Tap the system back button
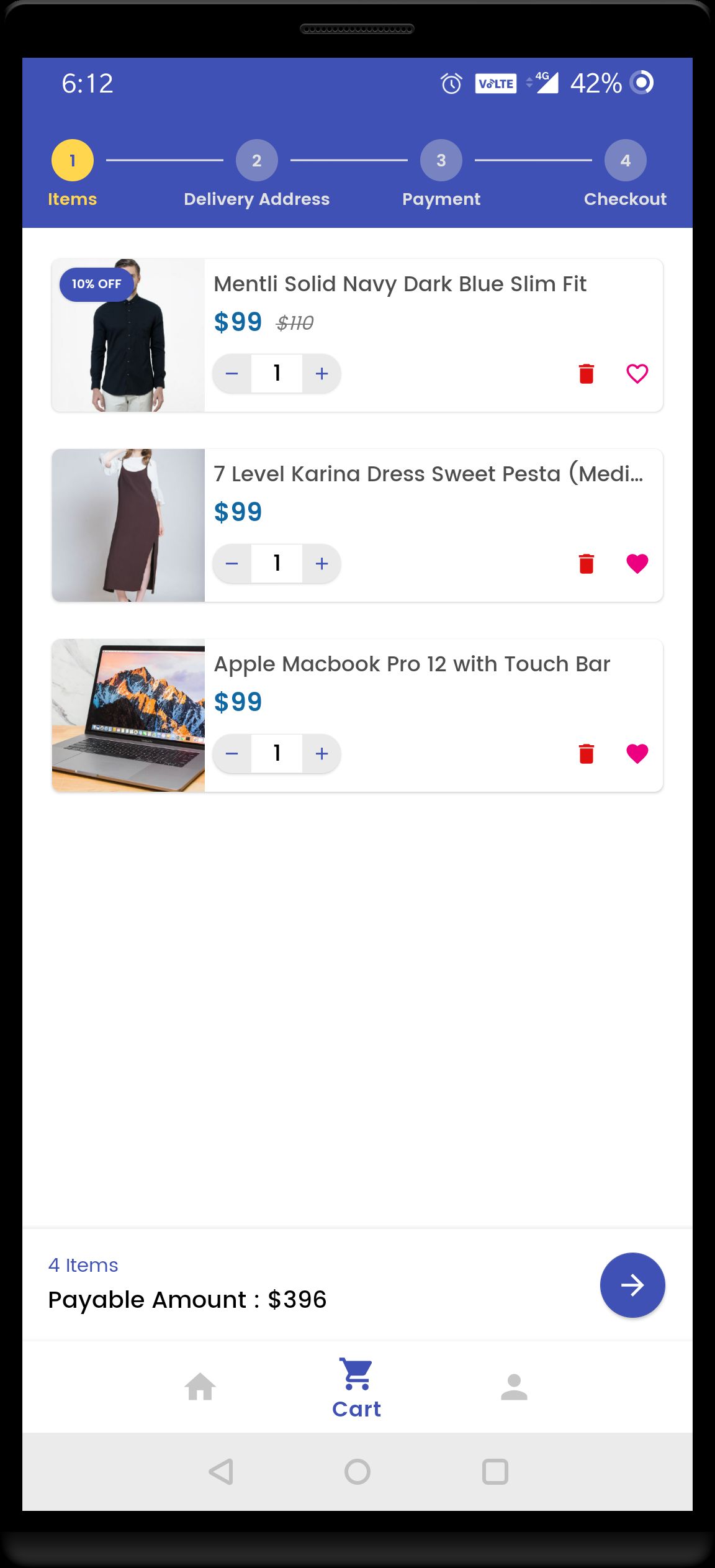715x1568 pixels. [221, 1472]
